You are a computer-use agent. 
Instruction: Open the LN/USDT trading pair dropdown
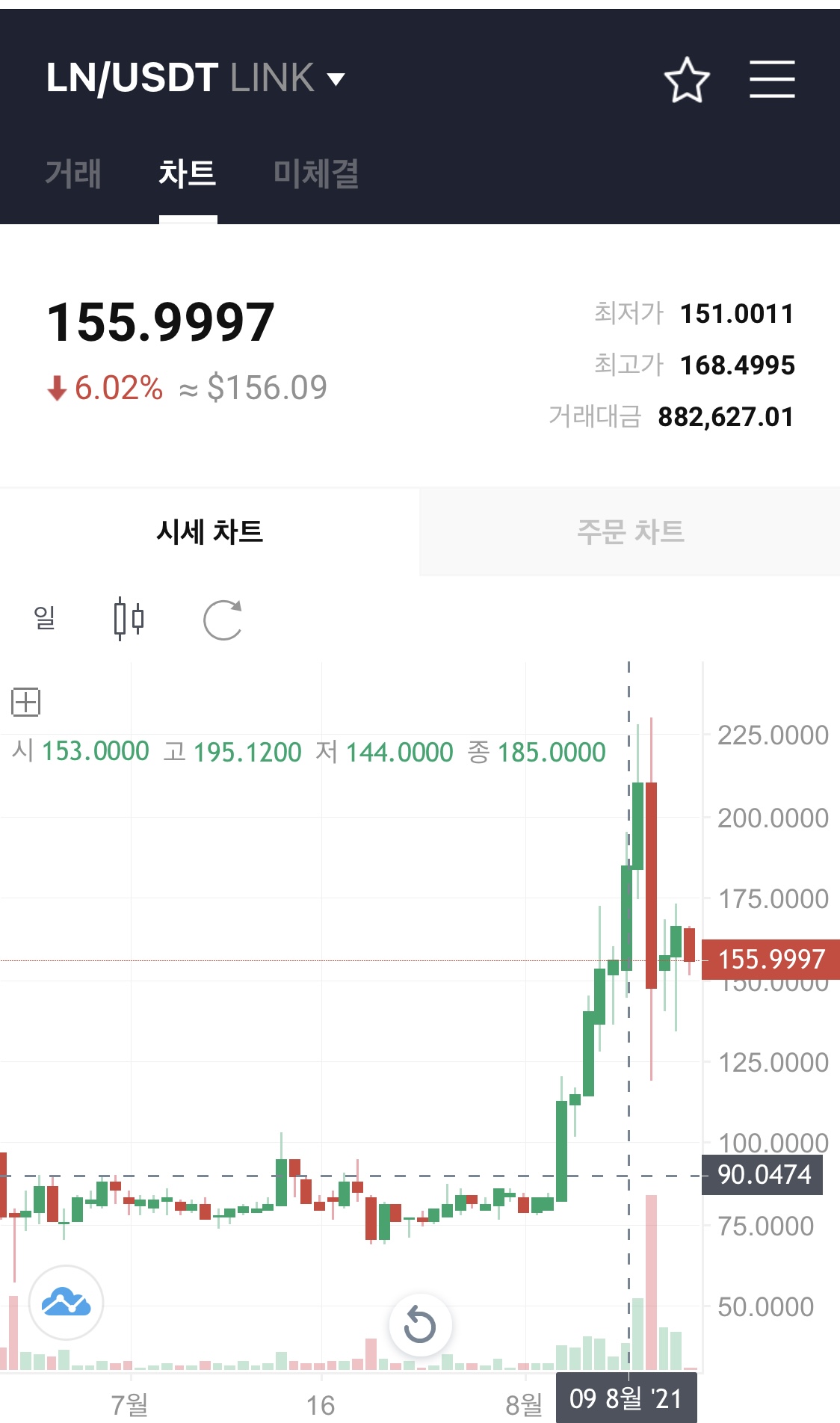coord(195,78)
